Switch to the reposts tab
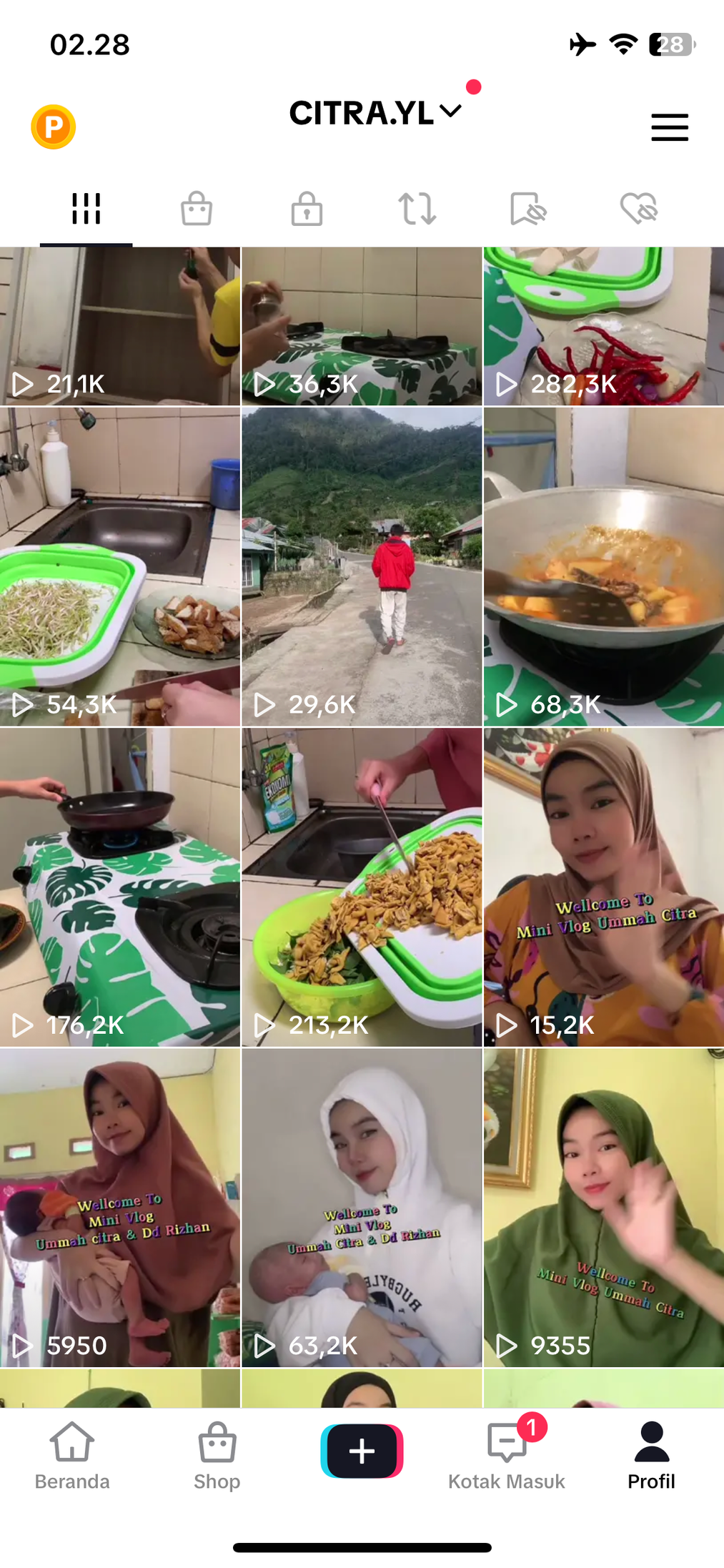 (x=417, y=209)
